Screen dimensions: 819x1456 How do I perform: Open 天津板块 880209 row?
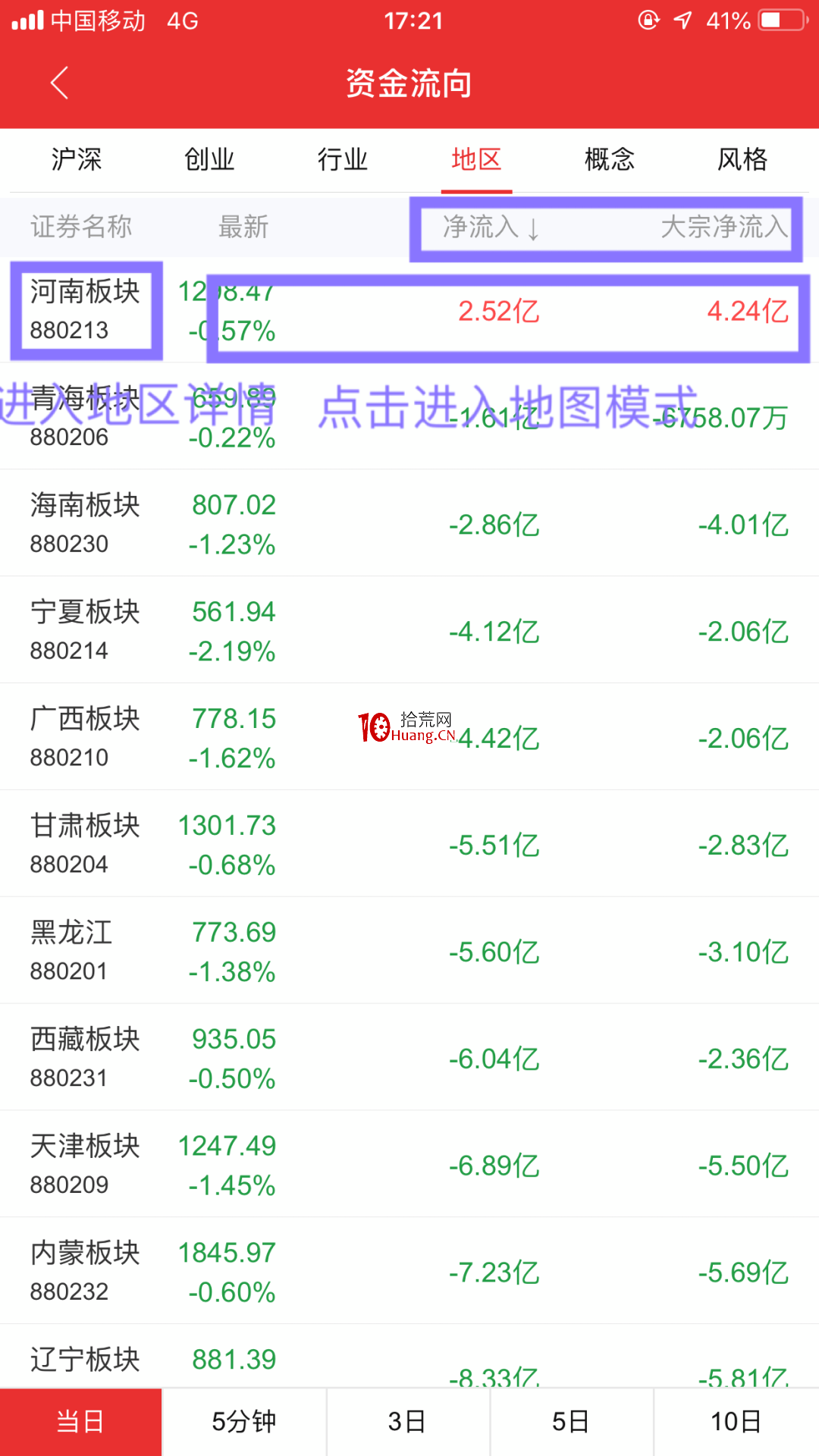409,1165
